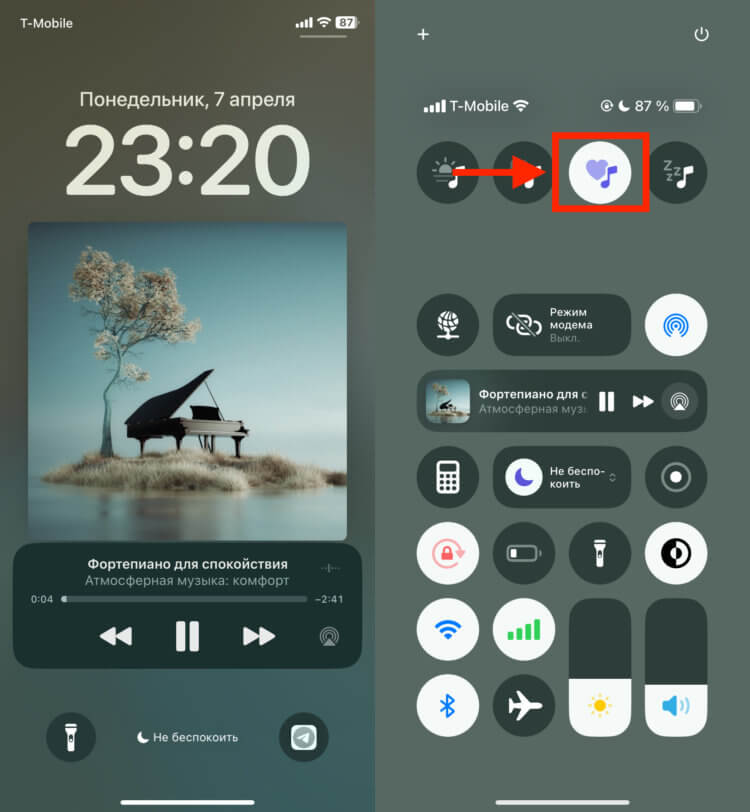
Task: Toggle Режим модема personal hotspot
Action: (x=561, y=325)
